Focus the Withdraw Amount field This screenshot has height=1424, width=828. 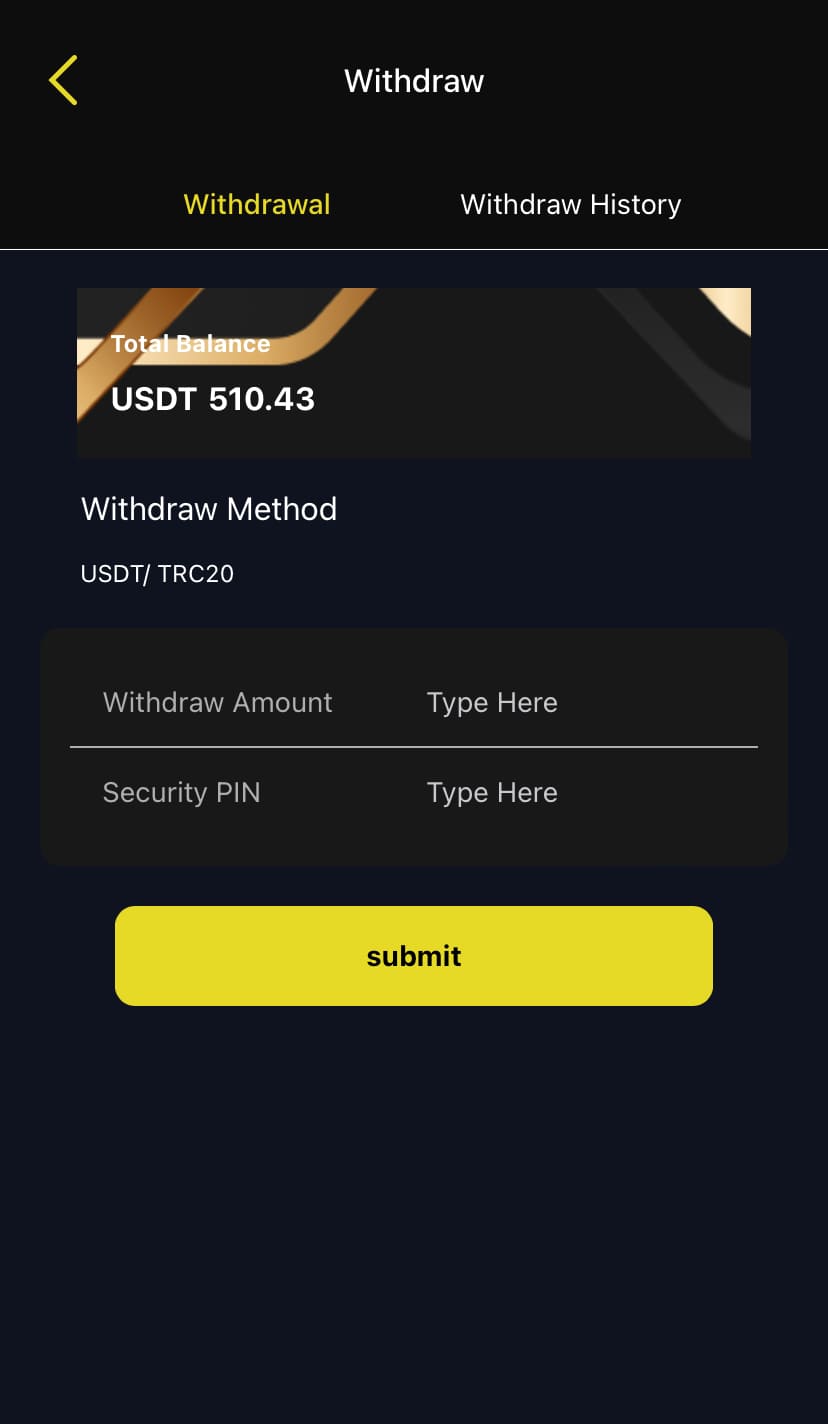click(x=560, y=703)
